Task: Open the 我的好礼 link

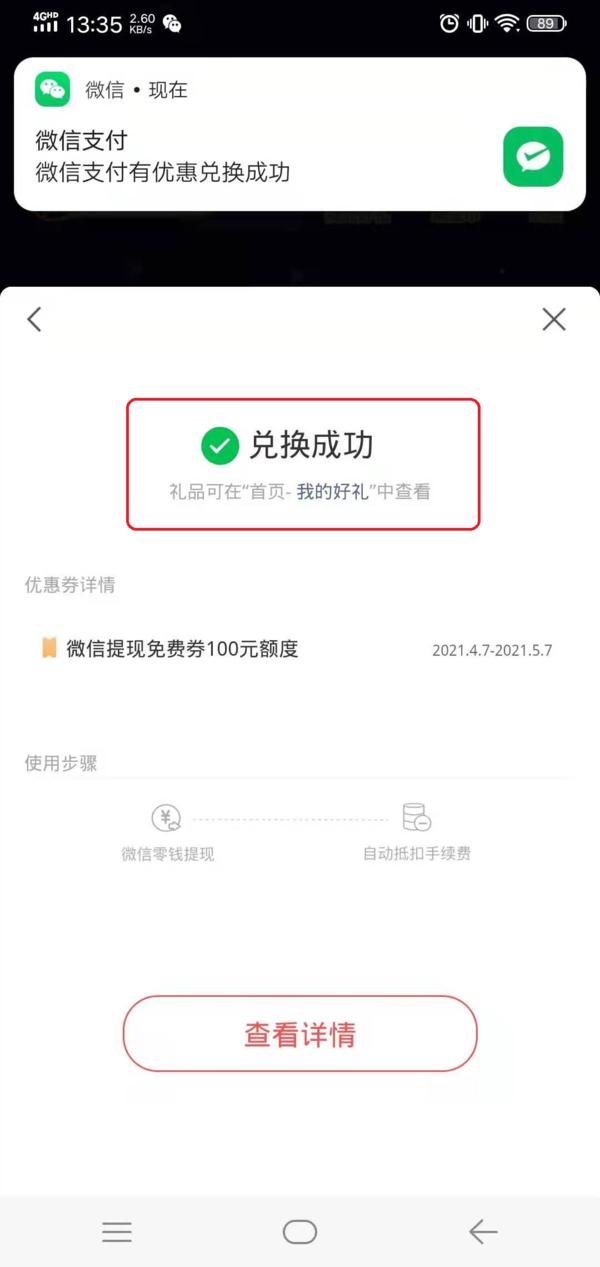Action: pos(333,492)
